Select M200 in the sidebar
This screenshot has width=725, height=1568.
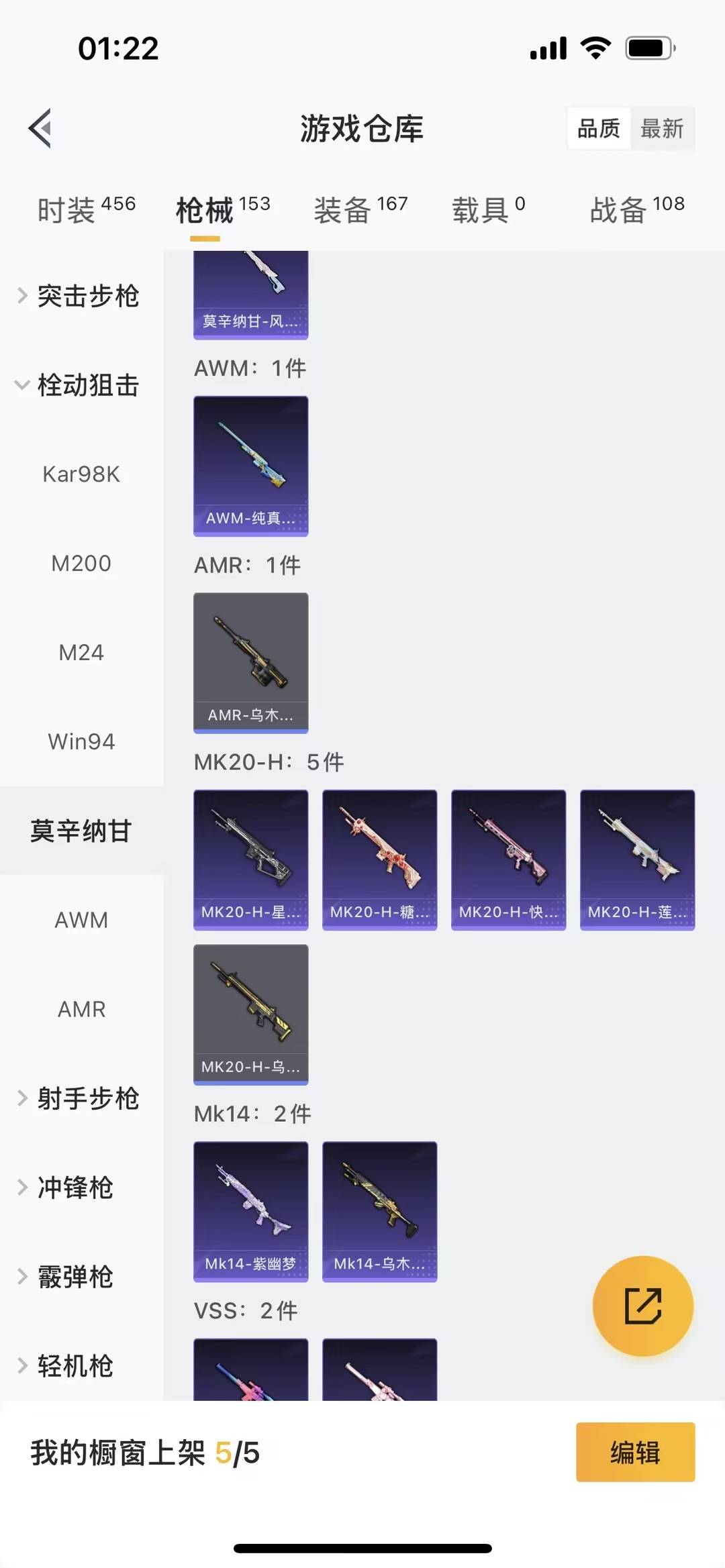81,564
